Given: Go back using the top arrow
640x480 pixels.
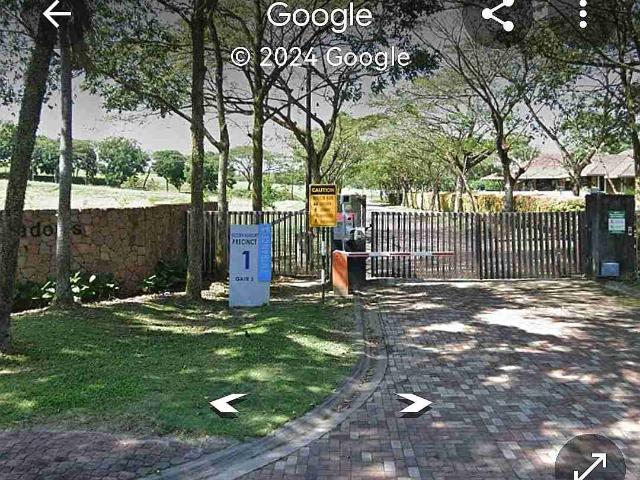Looking at the screenshot, I should [x=57, y=14].
